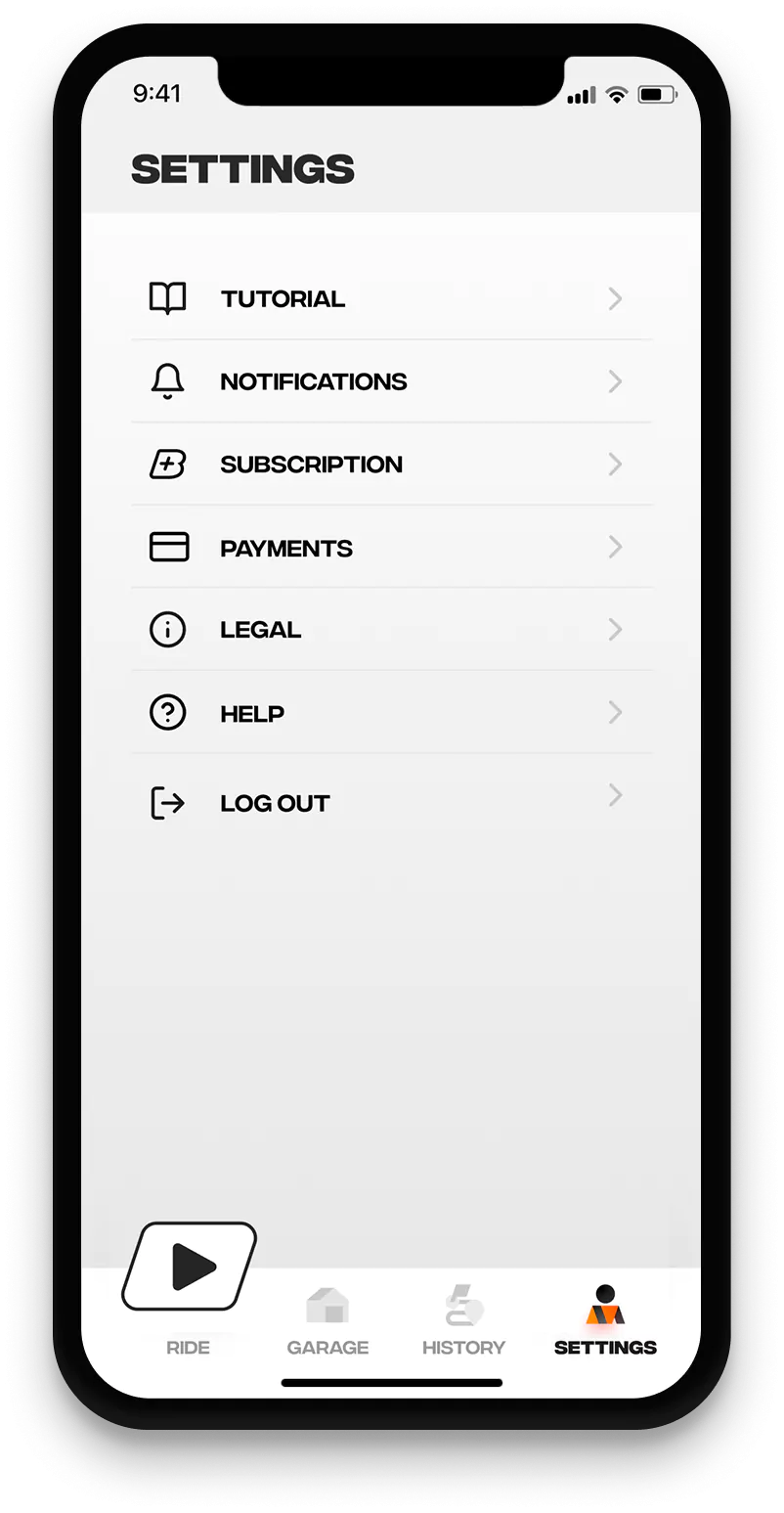View the Legal information
Viewport: 784px width, 1513px height.
(x=391, y=629)
